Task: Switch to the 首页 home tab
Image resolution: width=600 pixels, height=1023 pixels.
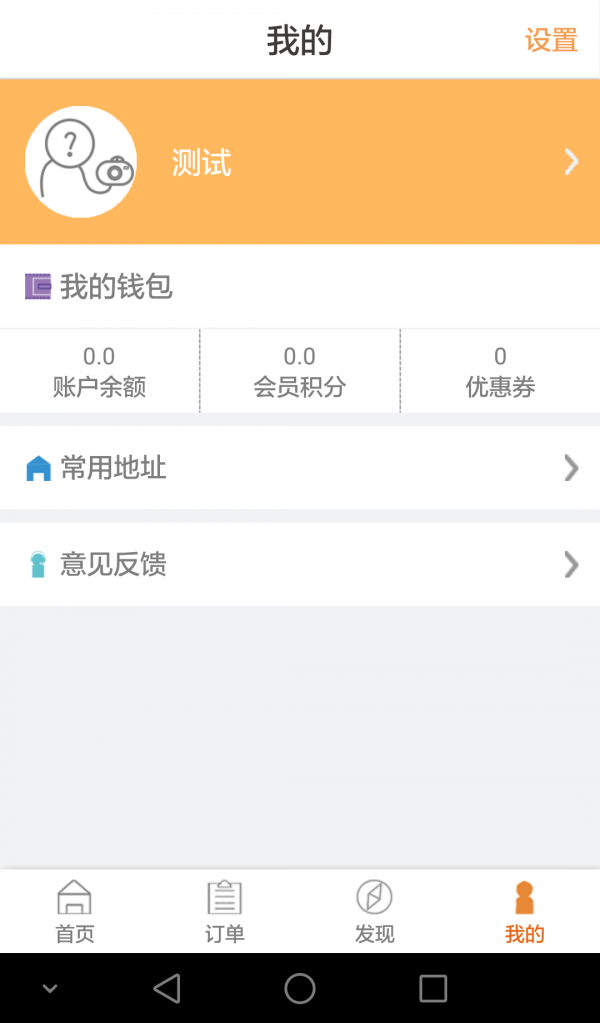Action: coord(75,912)
